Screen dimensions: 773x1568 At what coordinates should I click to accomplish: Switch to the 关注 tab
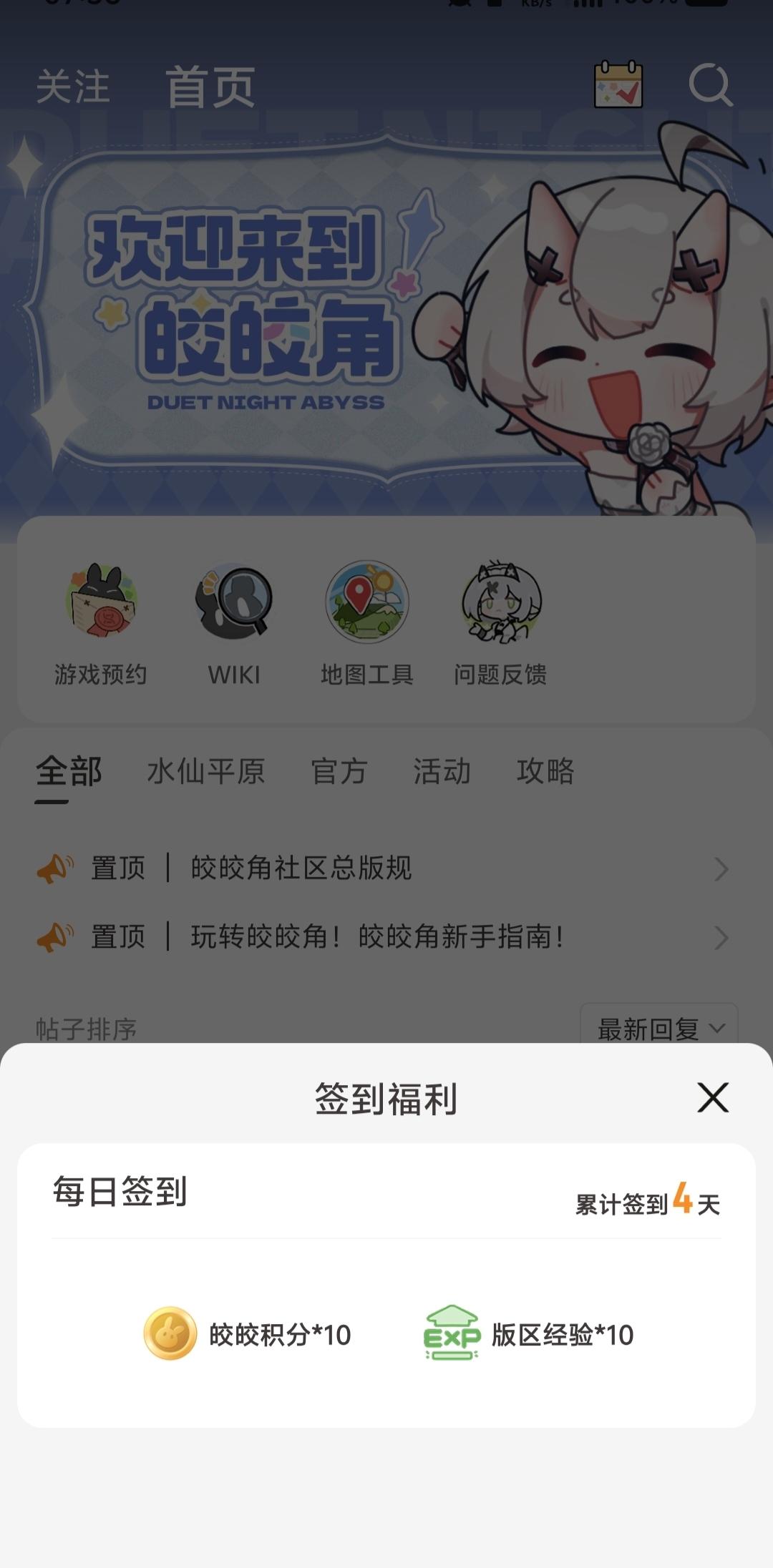click(72, 87)
